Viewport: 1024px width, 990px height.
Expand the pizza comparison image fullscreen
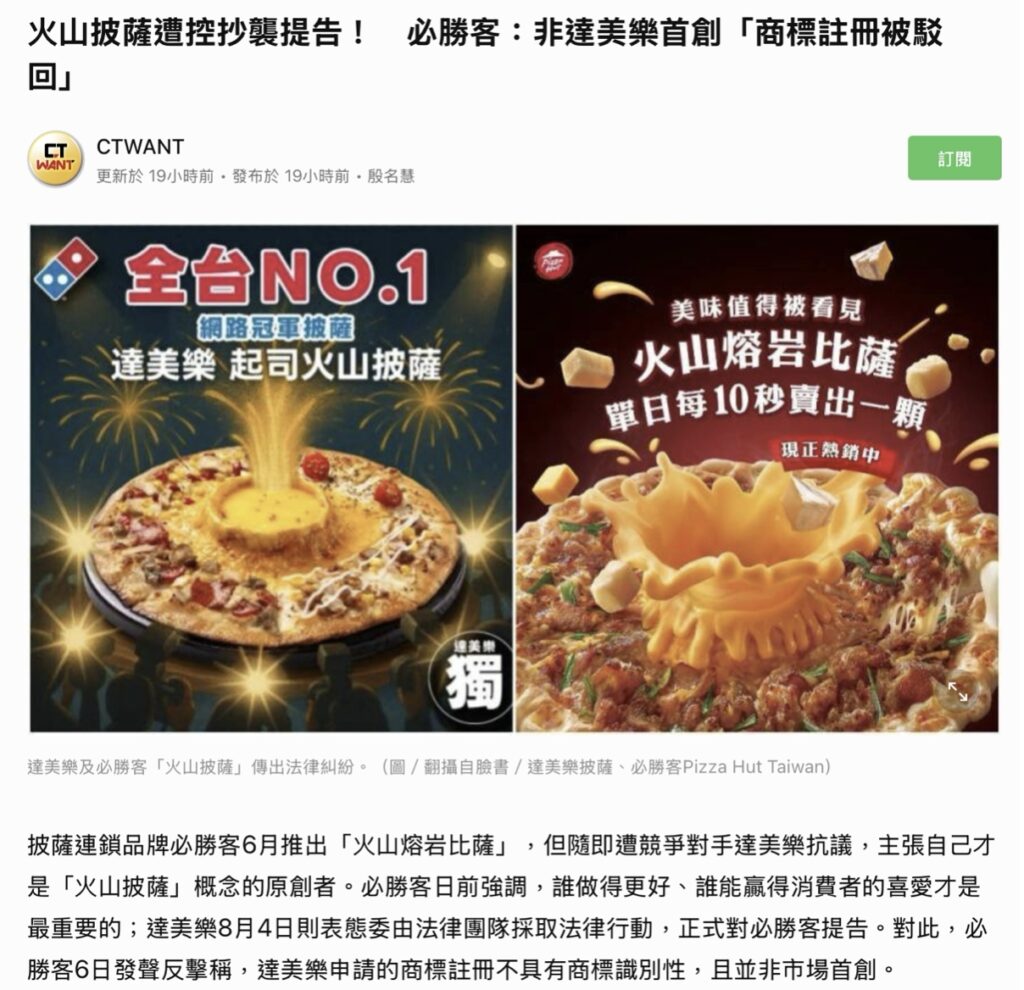pos(958,692)
